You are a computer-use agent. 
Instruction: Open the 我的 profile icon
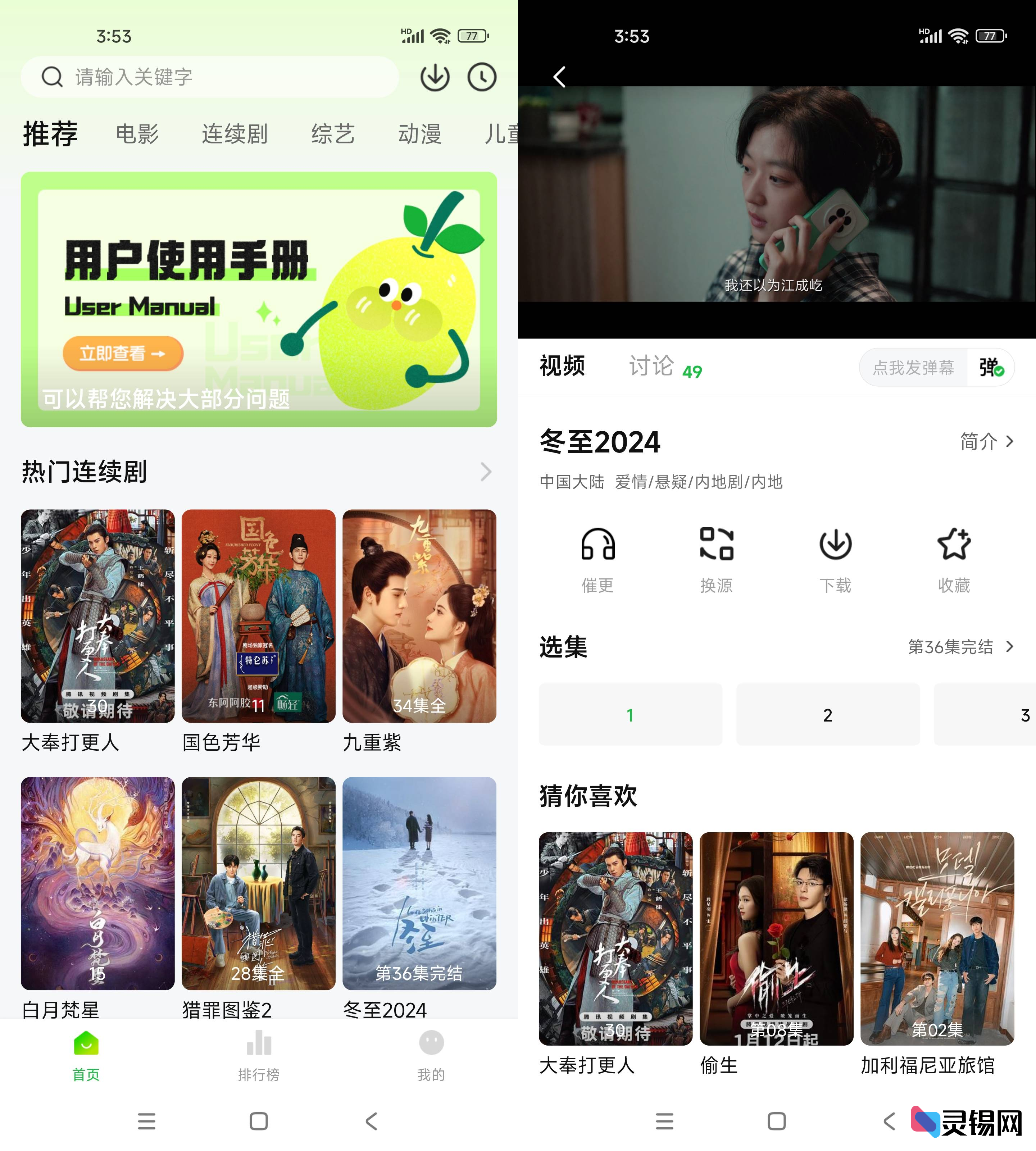(431, 1043)
